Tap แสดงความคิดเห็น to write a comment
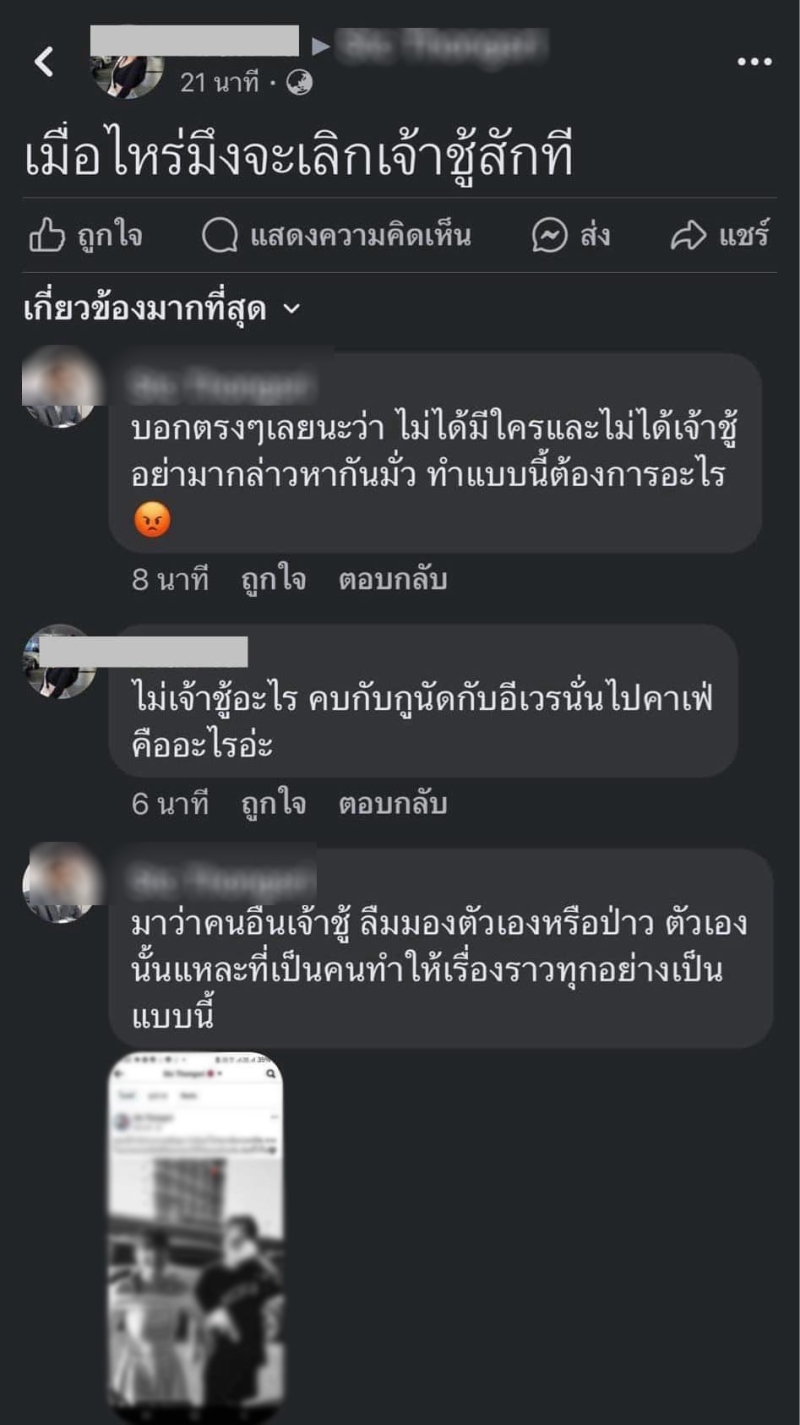The width and height of the screenshot is (800, 1425). pyautogui.click(x=337, y=236)
